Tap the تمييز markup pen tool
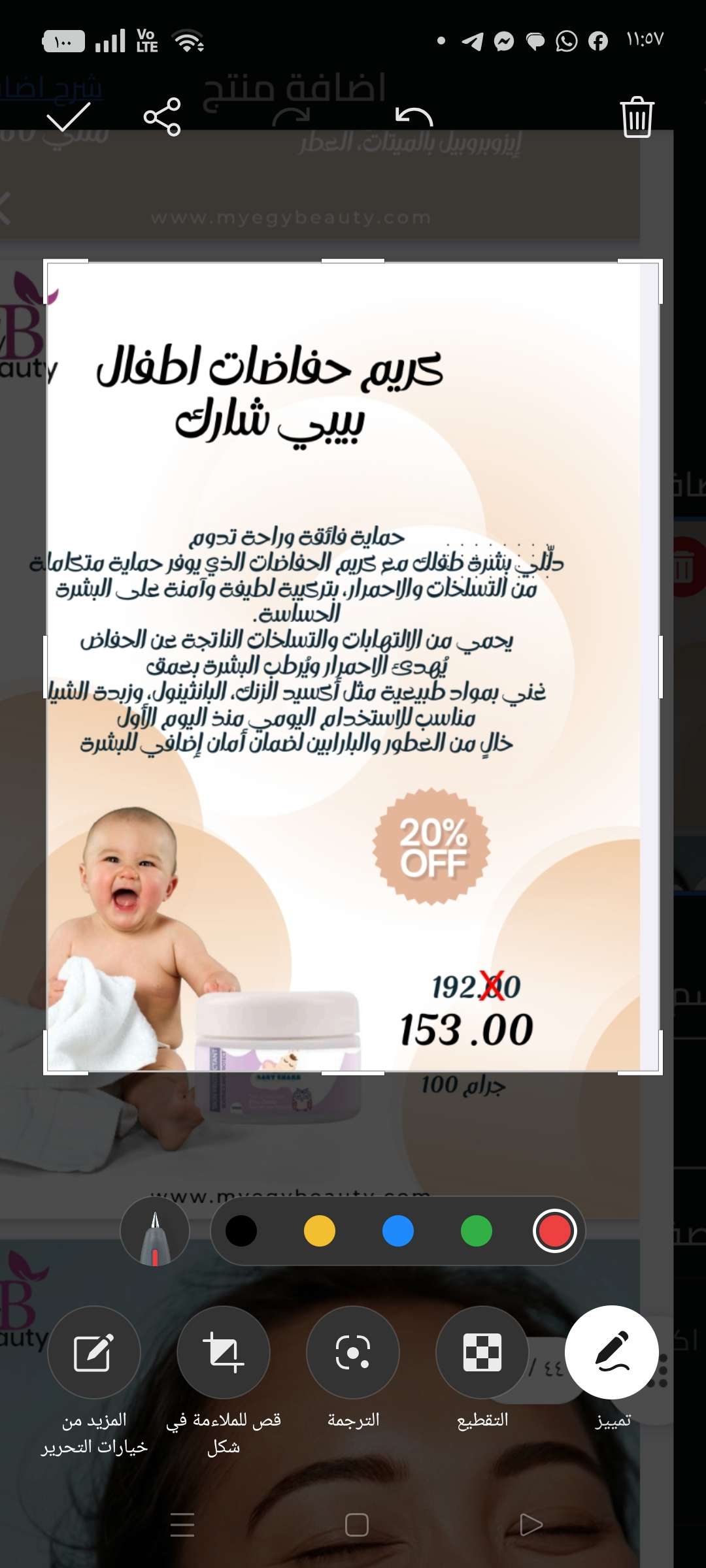Viewport: 706px width, 1568px height. tap(612, 1352)
